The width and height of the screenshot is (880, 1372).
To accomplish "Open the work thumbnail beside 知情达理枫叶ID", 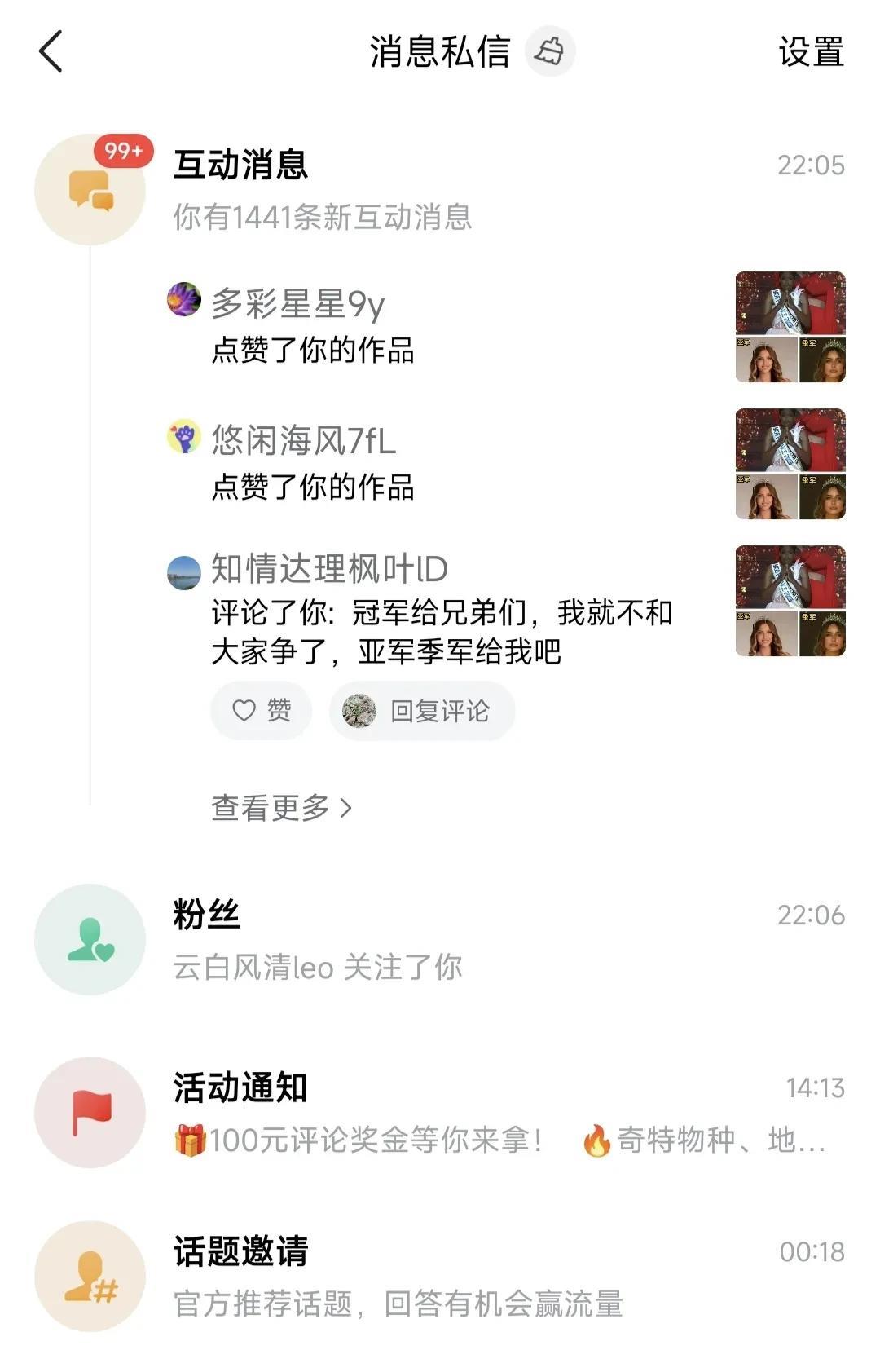I will point(790,601).
